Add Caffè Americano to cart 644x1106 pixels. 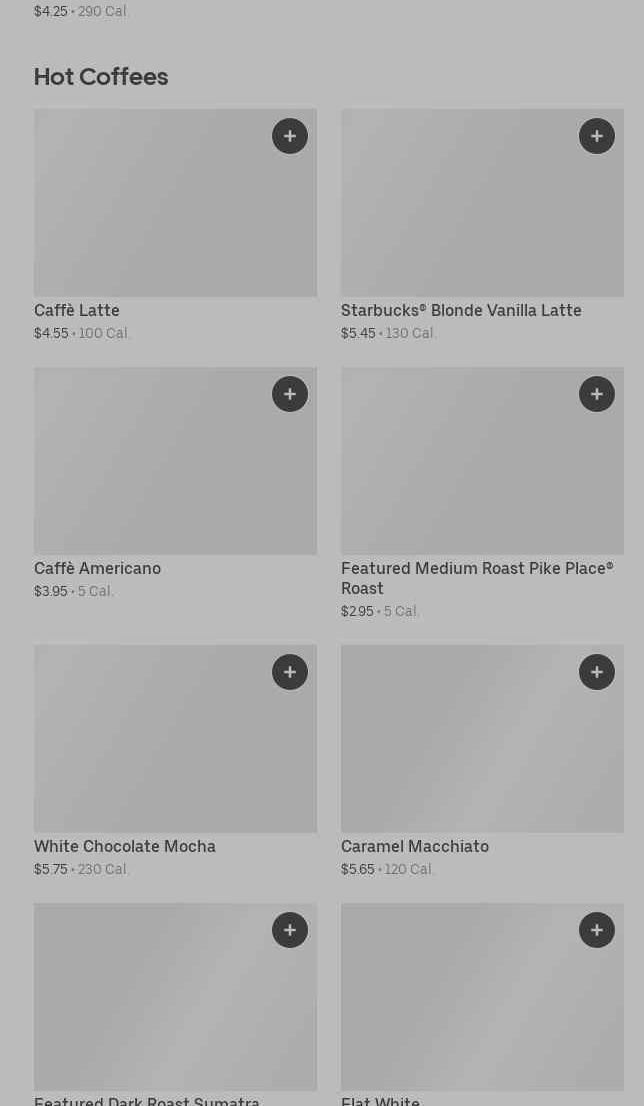click(290, 394)
